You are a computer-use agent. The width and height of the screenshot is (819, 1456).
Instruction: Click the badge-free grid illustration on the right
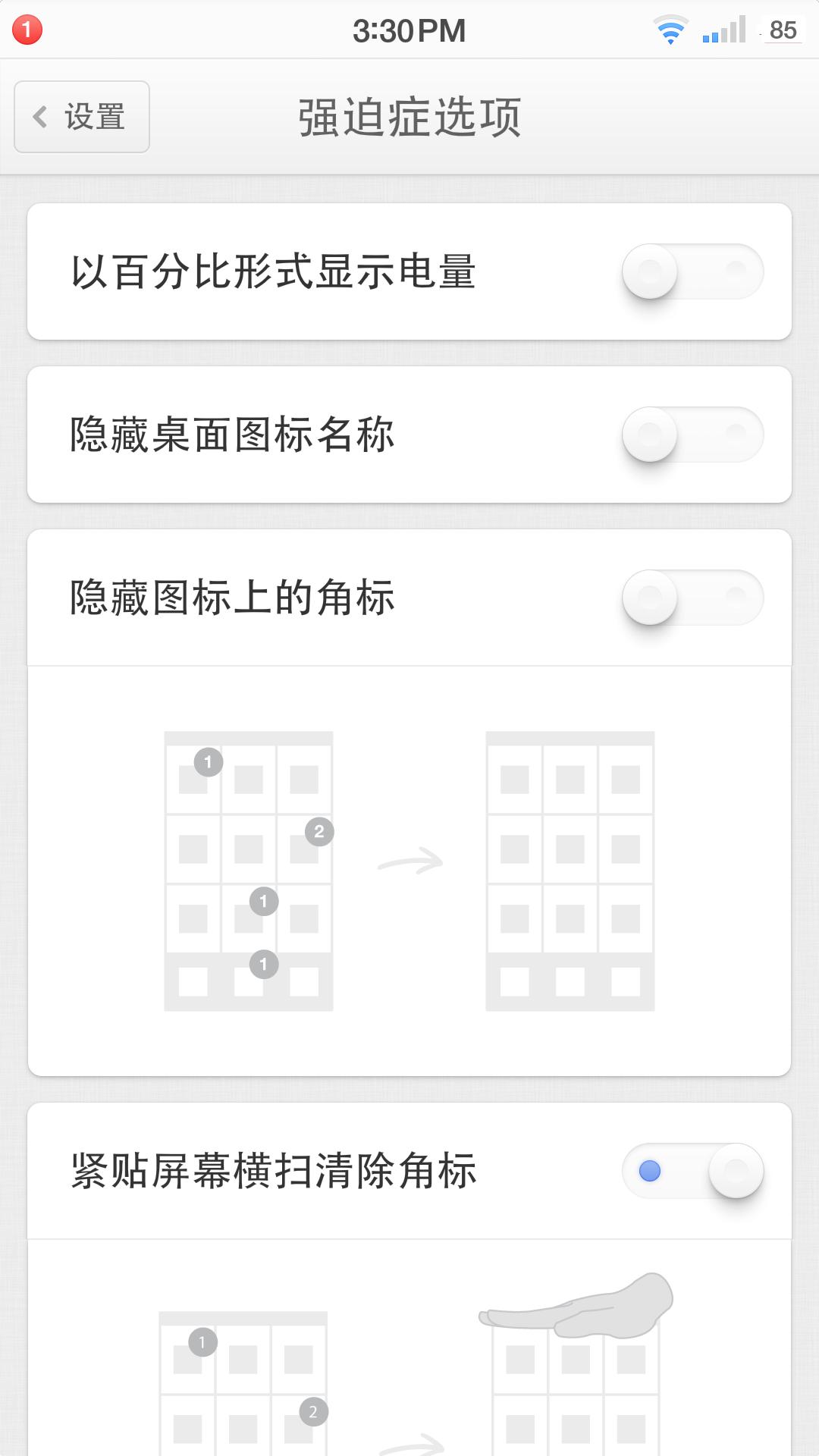pos(569,871)
